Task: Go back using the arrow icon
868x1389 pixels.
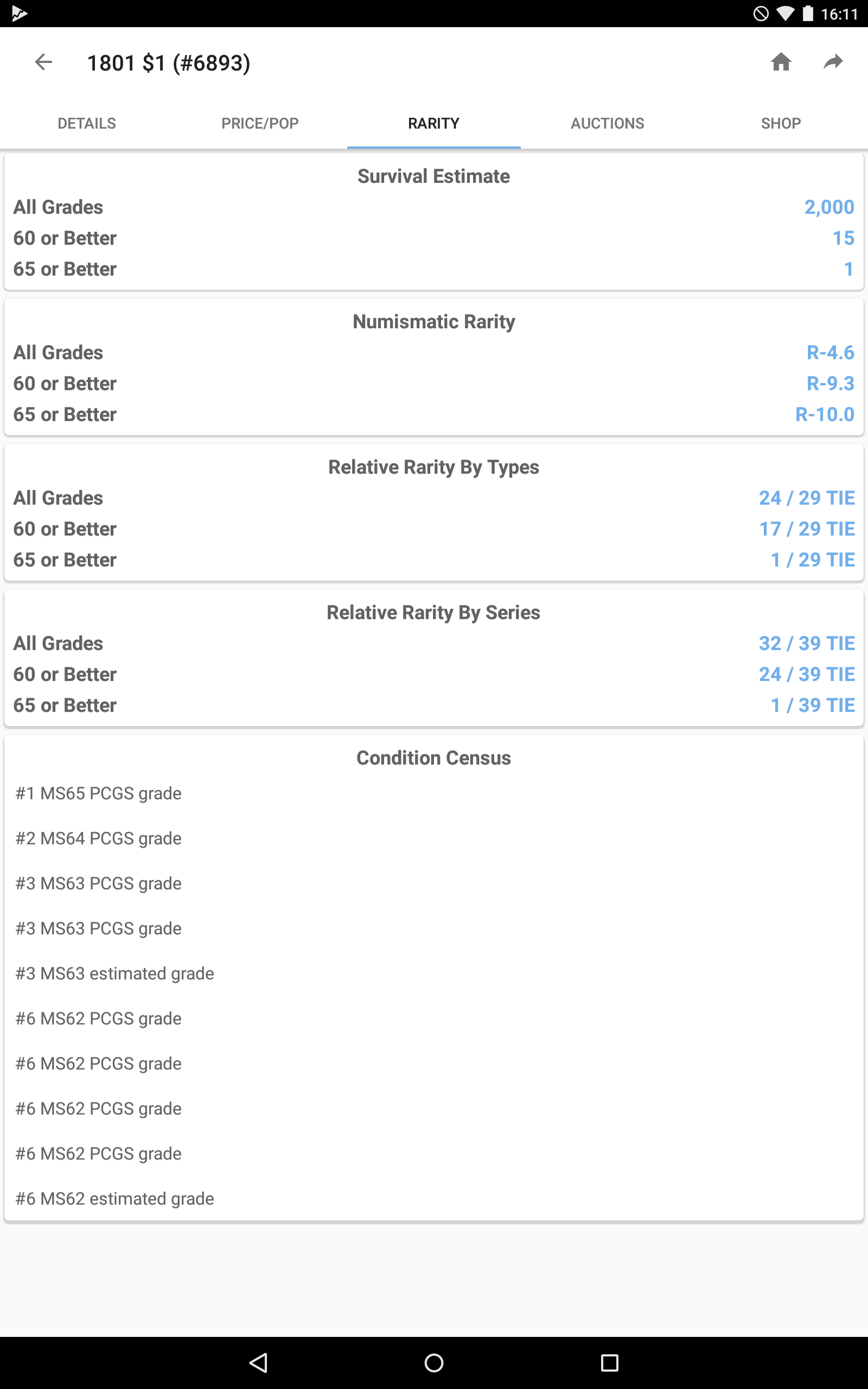Action: pyautogui.click(x=43, y=62)
